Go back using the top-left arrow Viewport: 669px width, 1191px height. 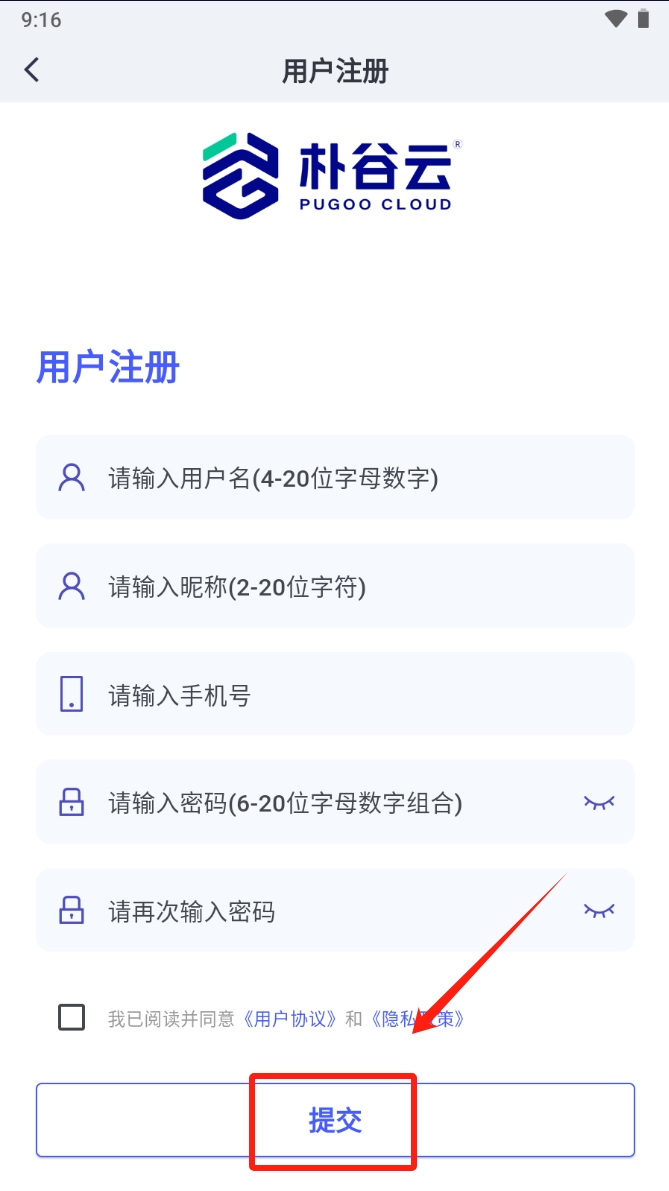32,70
